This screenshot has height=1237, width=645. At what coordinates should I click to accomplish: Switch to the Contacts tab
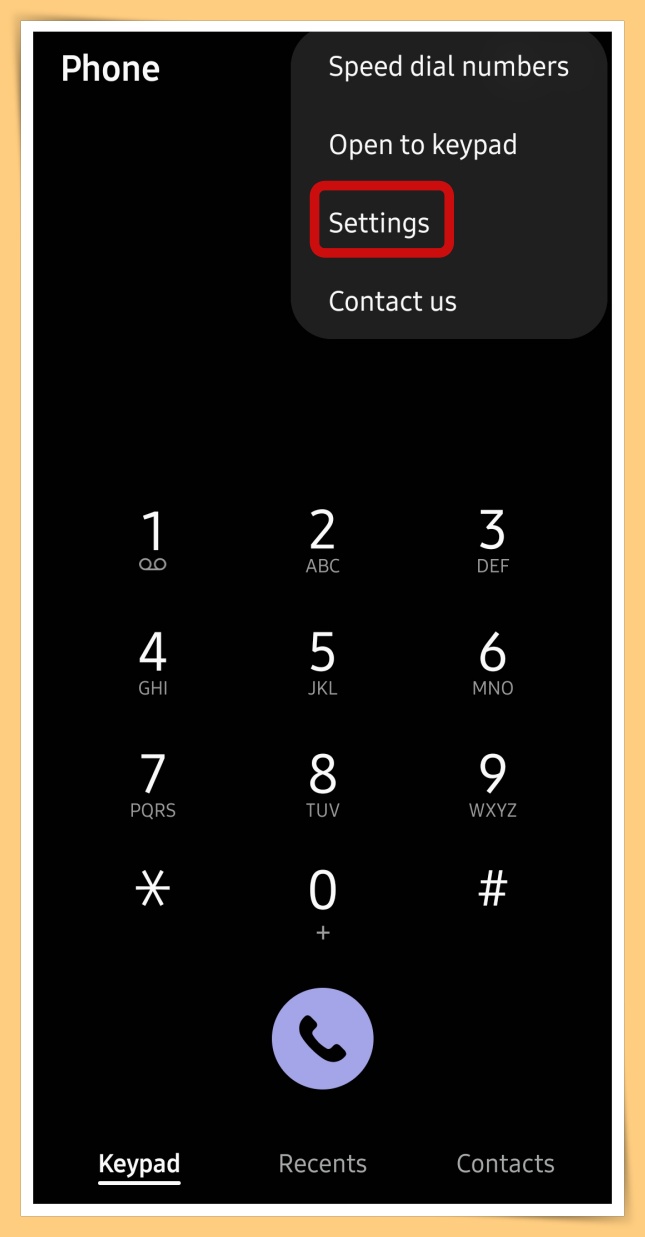pos(505,1163)
